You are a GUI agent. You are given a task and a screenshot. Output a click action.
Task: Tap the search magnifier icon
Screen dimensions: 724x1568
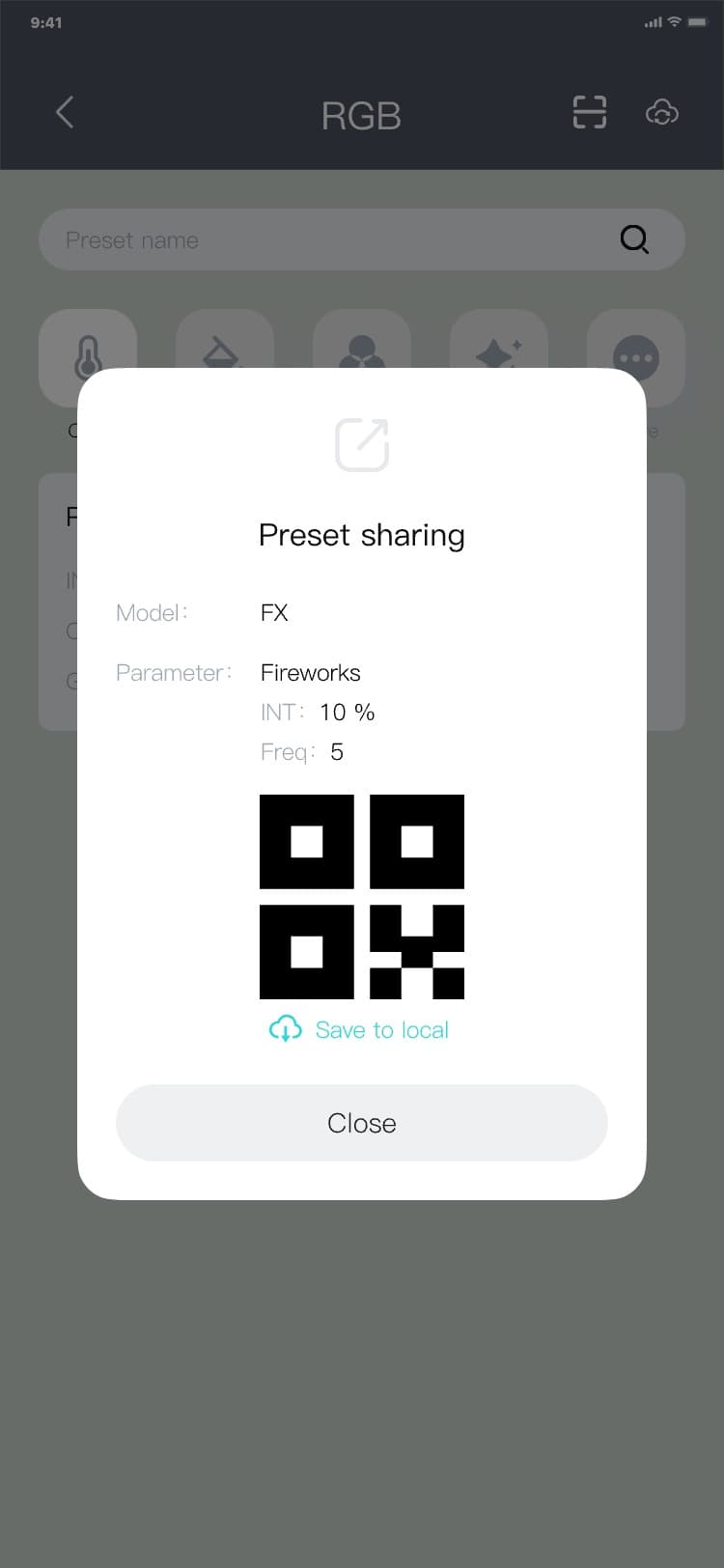tap(634, 239)
